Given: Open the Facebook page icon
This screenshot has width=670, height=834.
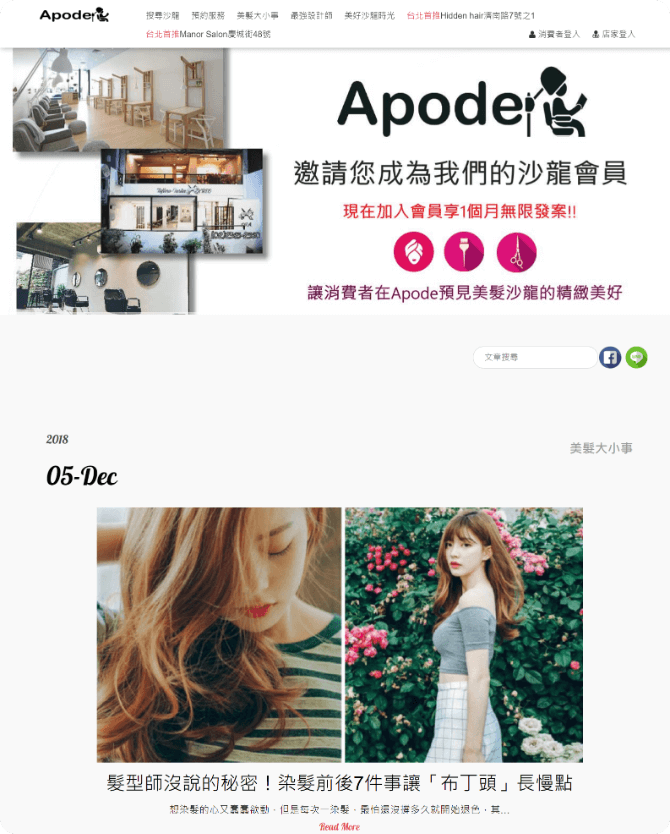Looking at the screenshot, I should (x=610, y=357).
